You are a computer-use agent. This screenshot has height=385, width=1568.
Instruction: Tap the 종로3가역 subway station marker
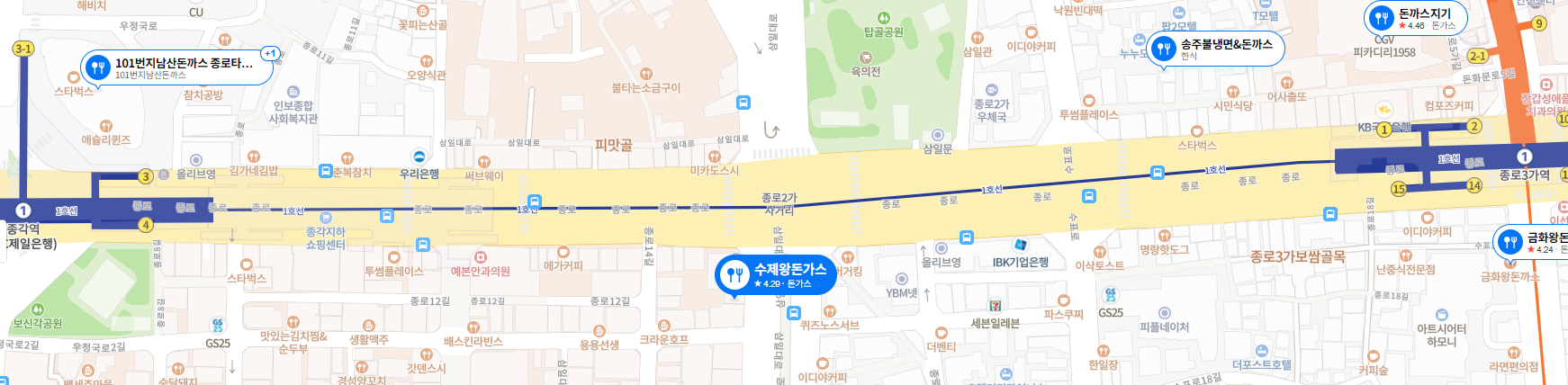coord(1524,157)
